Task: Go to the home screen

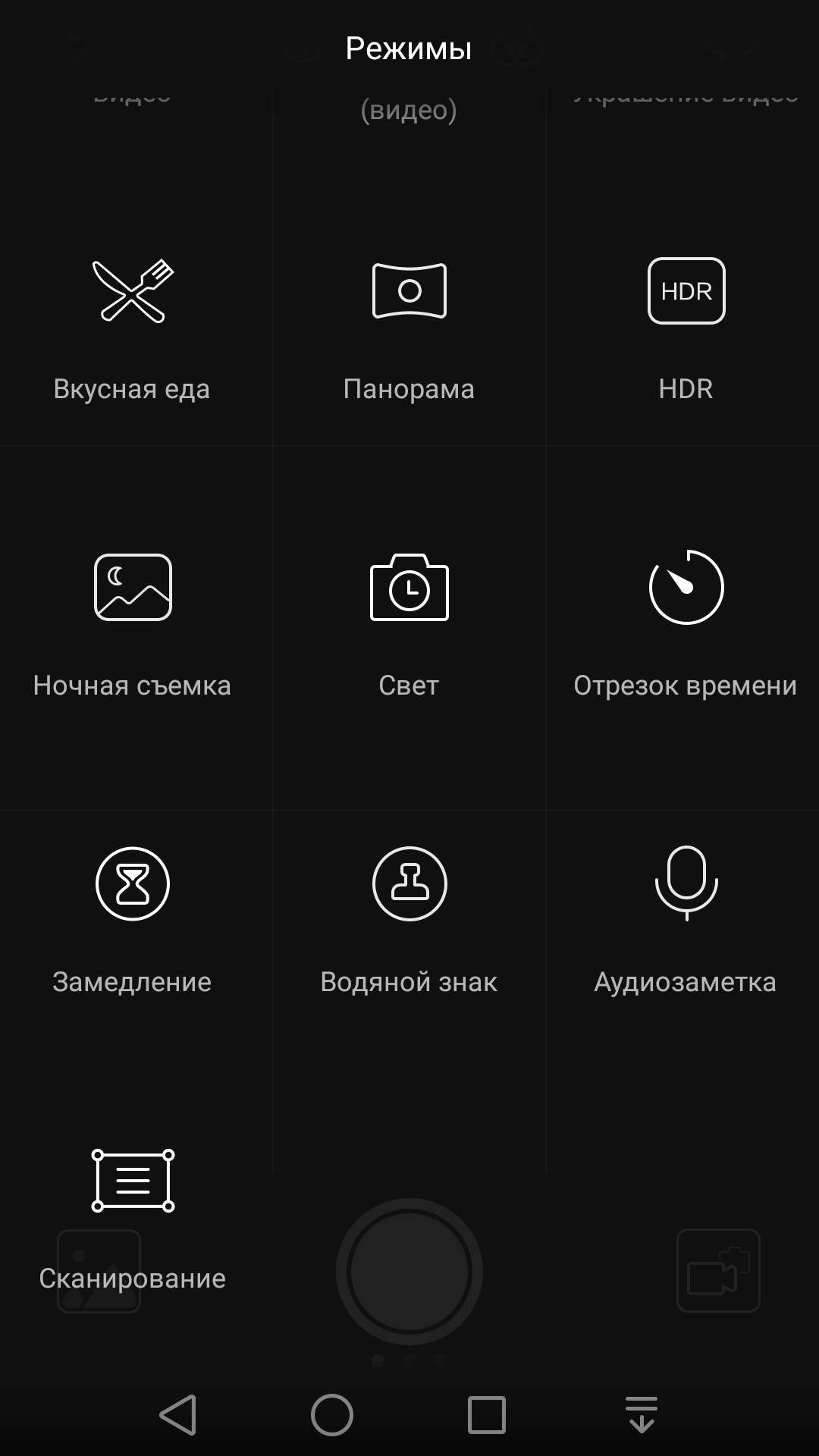Action: click(x=332, y=1415)
